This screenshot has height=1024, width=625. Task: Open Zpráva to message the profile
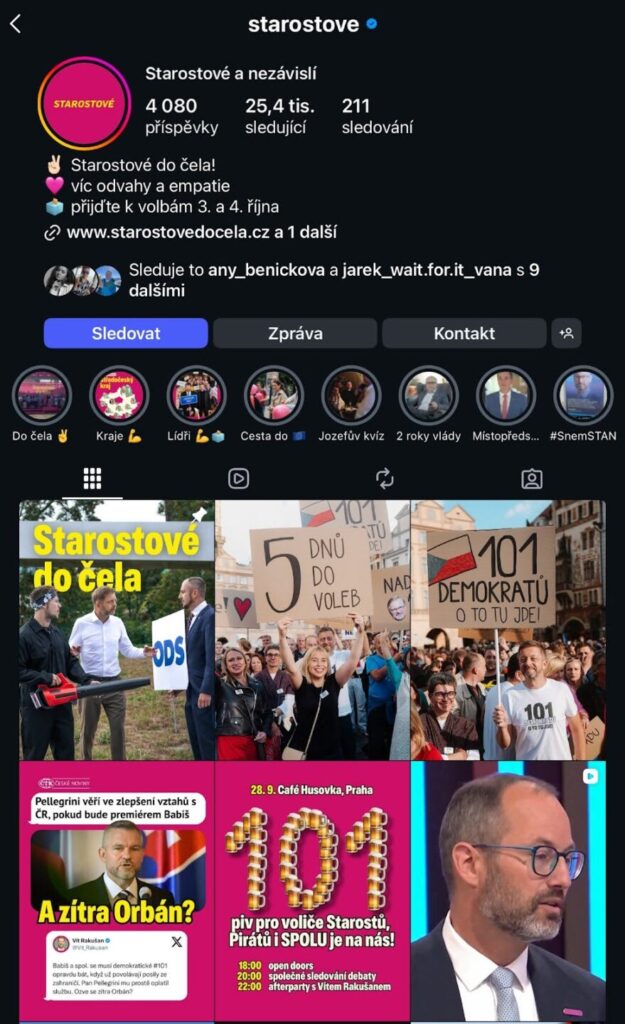(x=294, y=333)
